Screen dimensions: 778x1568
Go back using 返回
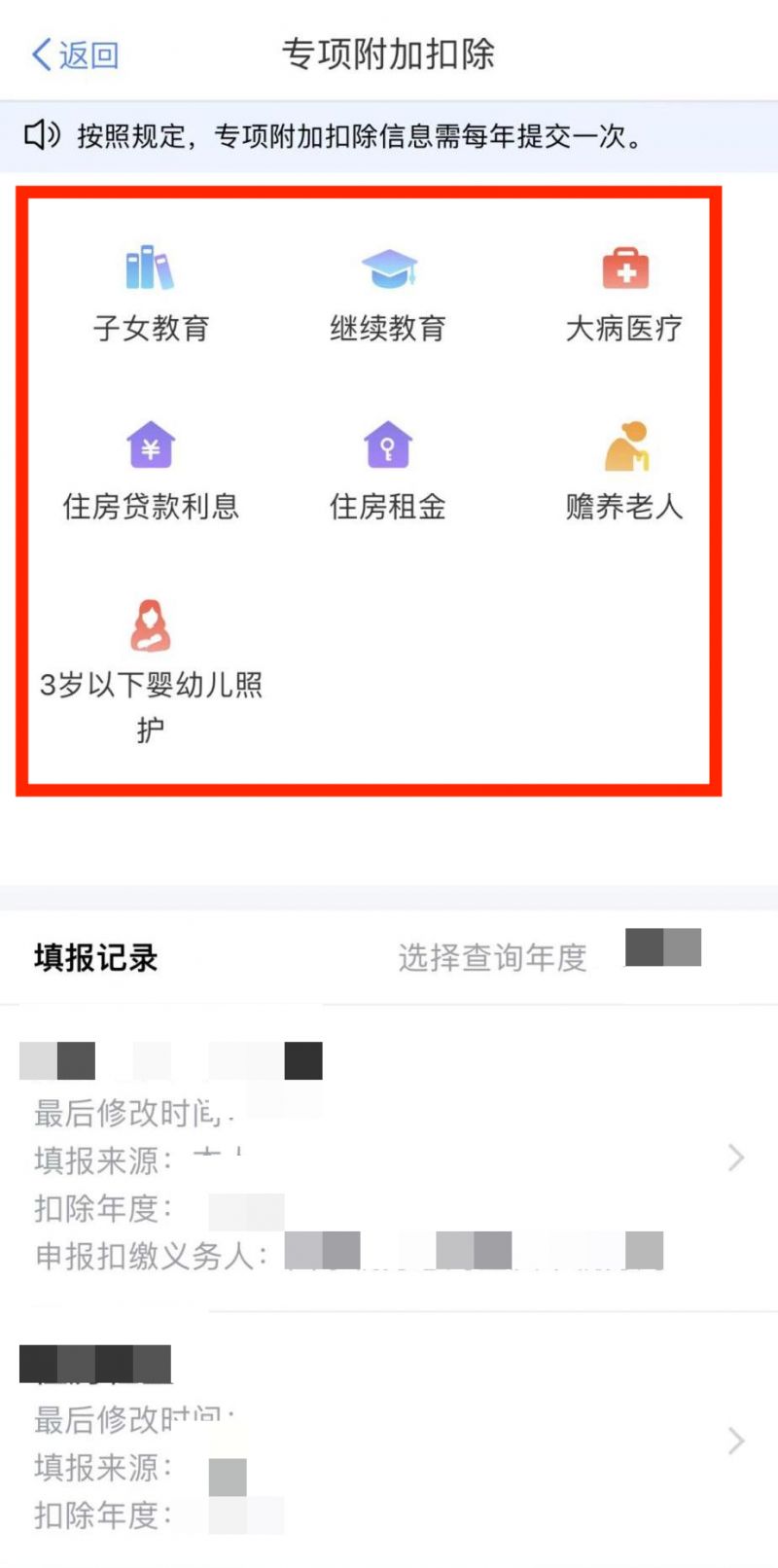(76, 54)
